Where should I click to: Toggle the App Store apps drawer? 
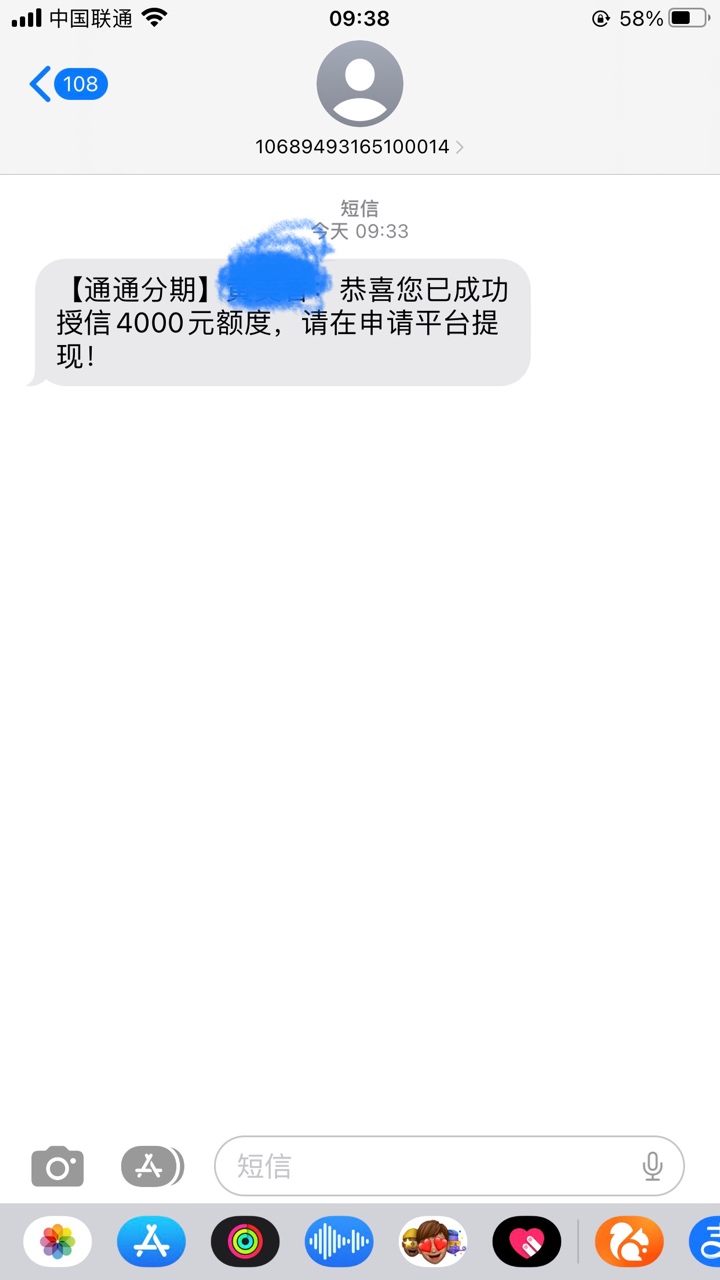click(152, 1166)
